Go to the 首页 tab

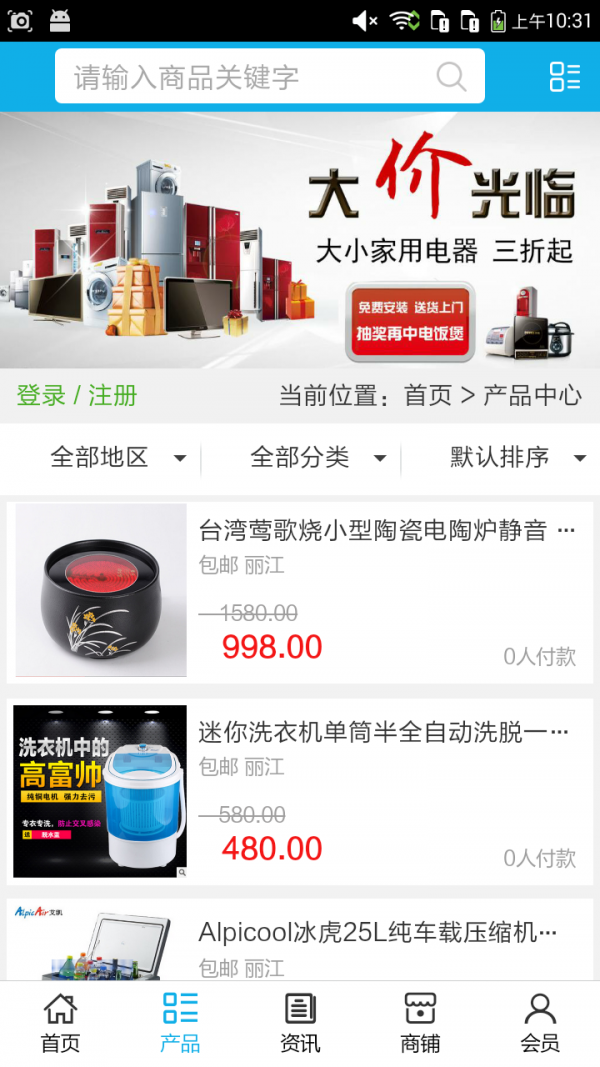click(60, 1023)
